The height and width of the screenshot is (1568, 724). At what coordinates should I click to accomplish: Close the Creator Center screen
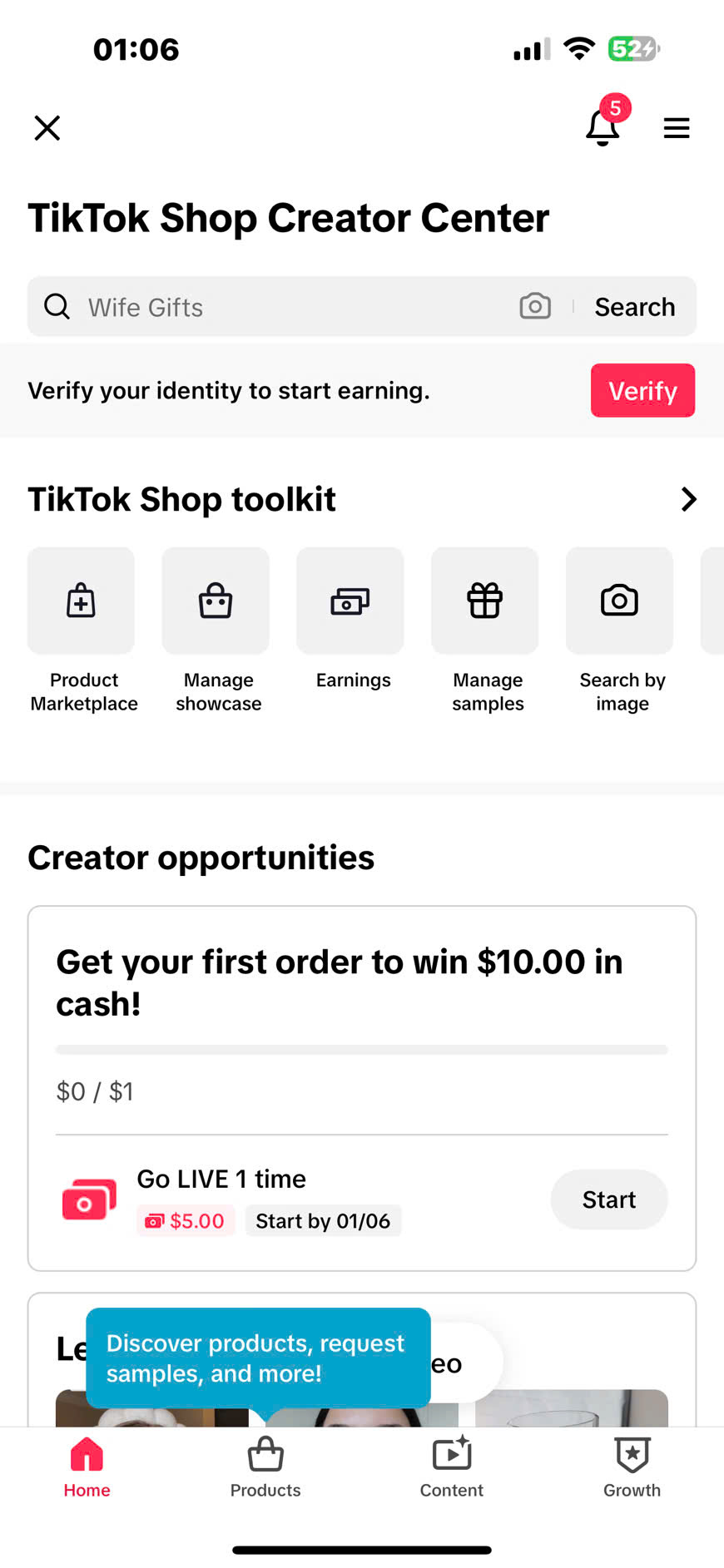point(47,128)
